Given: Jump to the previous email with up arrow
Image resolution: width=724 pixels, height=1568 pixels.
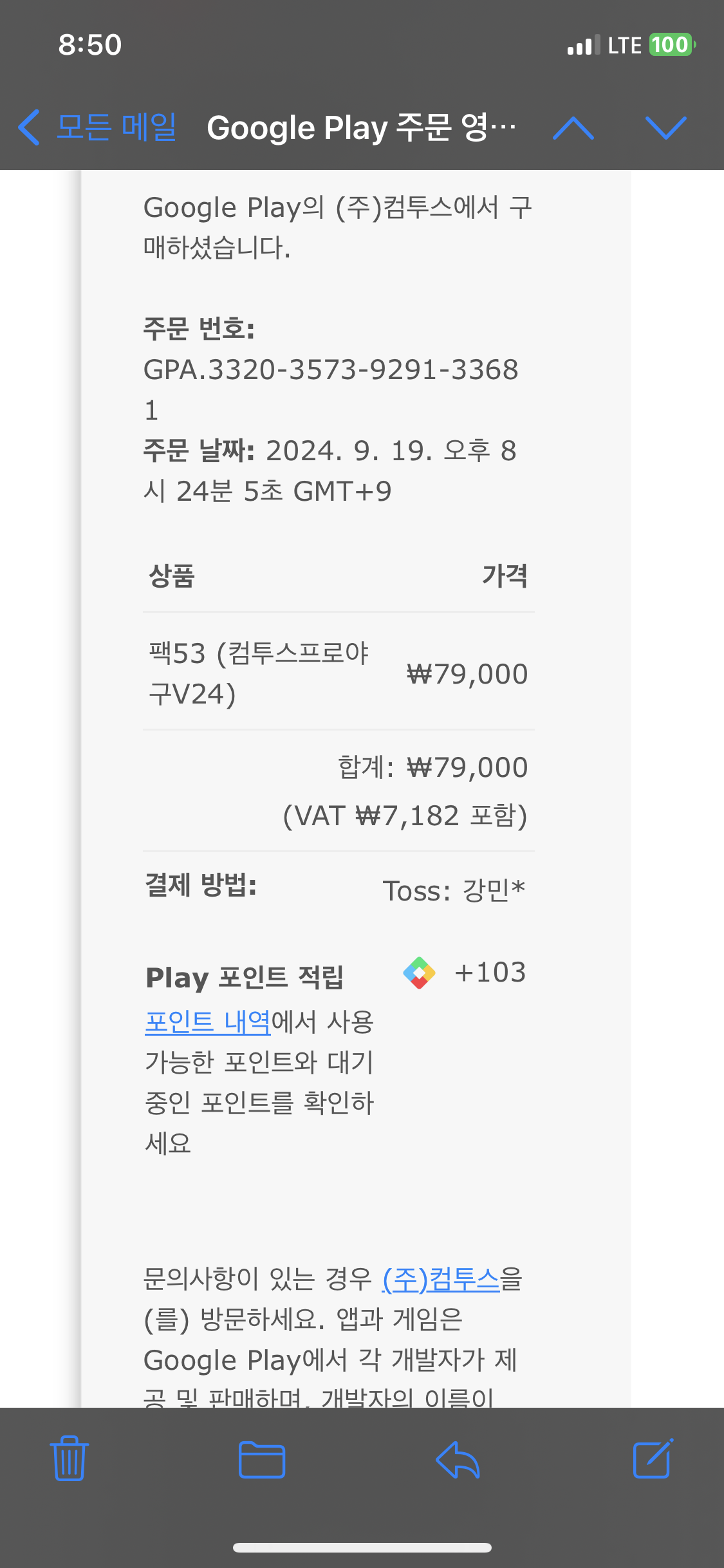Looking at the screenshot, I should pos(573,128).
